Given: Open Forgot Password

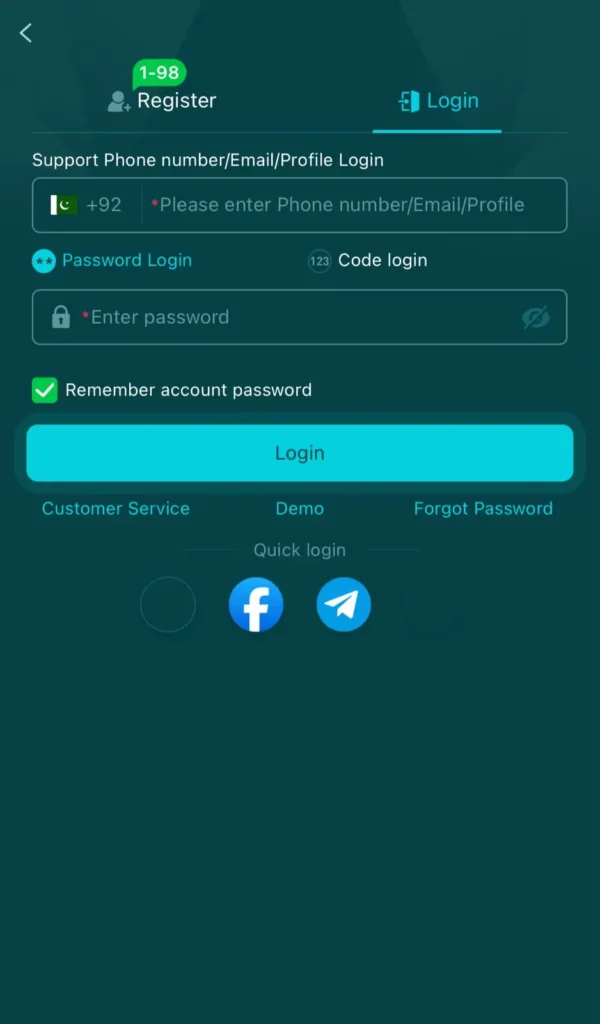Looking at the screenshot, I should point(483,509).
